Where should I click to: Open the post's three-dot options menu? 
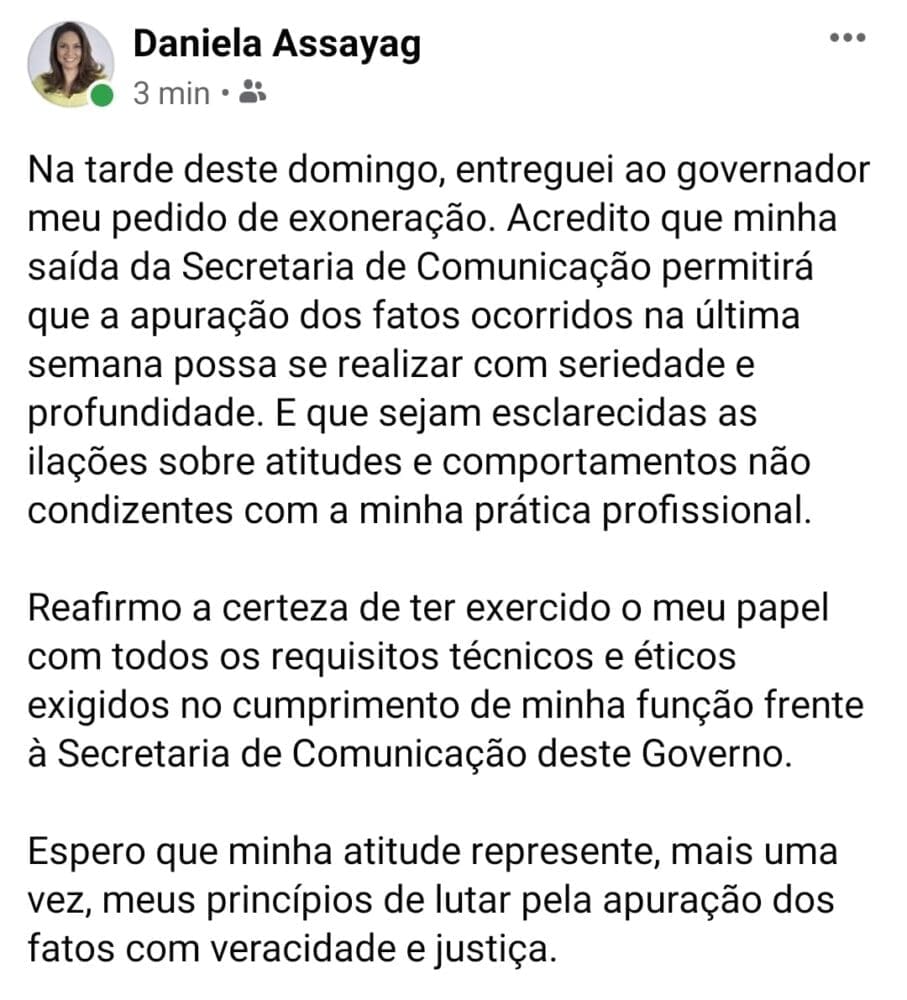(x=848, y=38)
